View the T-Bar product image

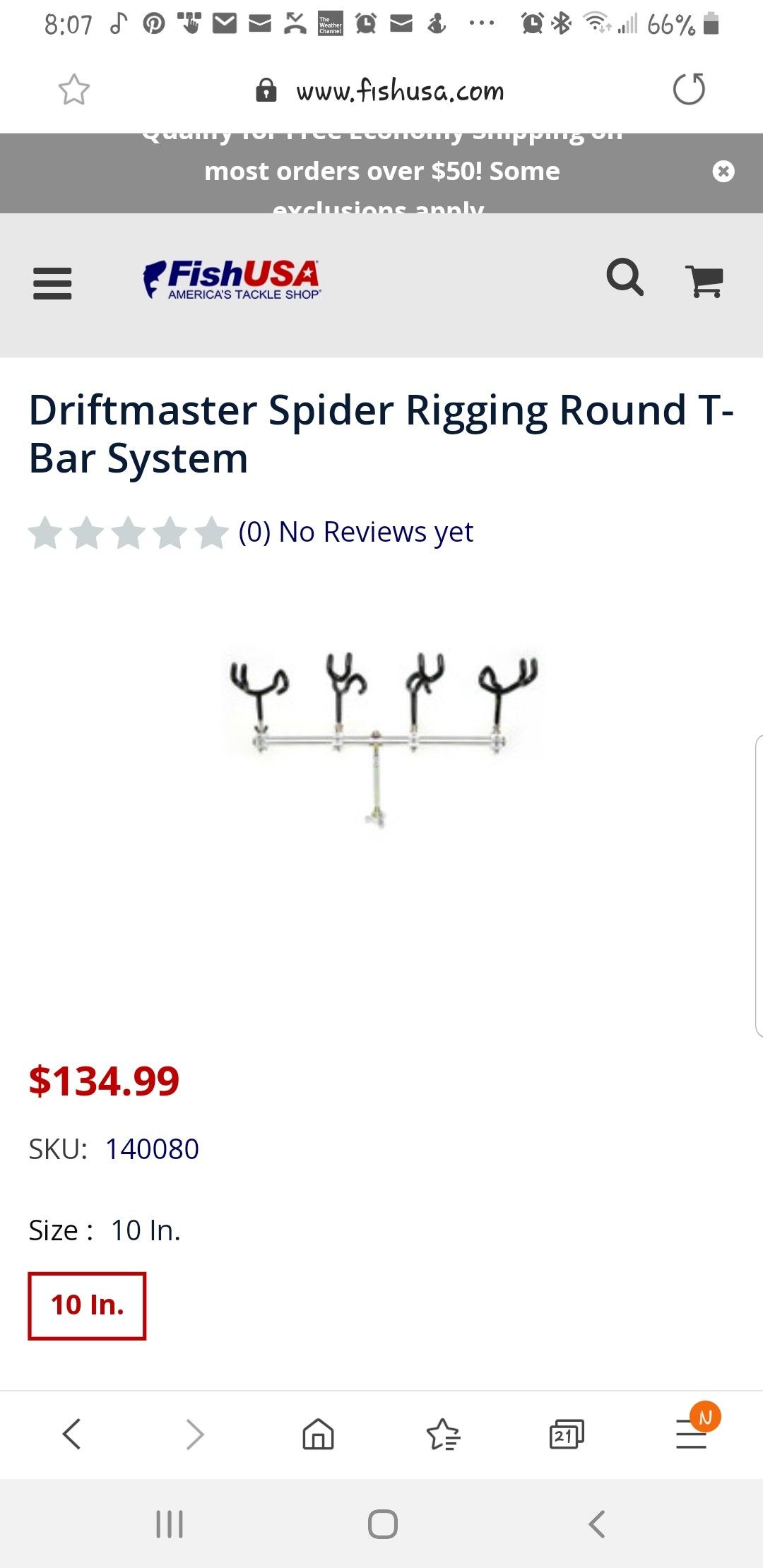[381, 738]
